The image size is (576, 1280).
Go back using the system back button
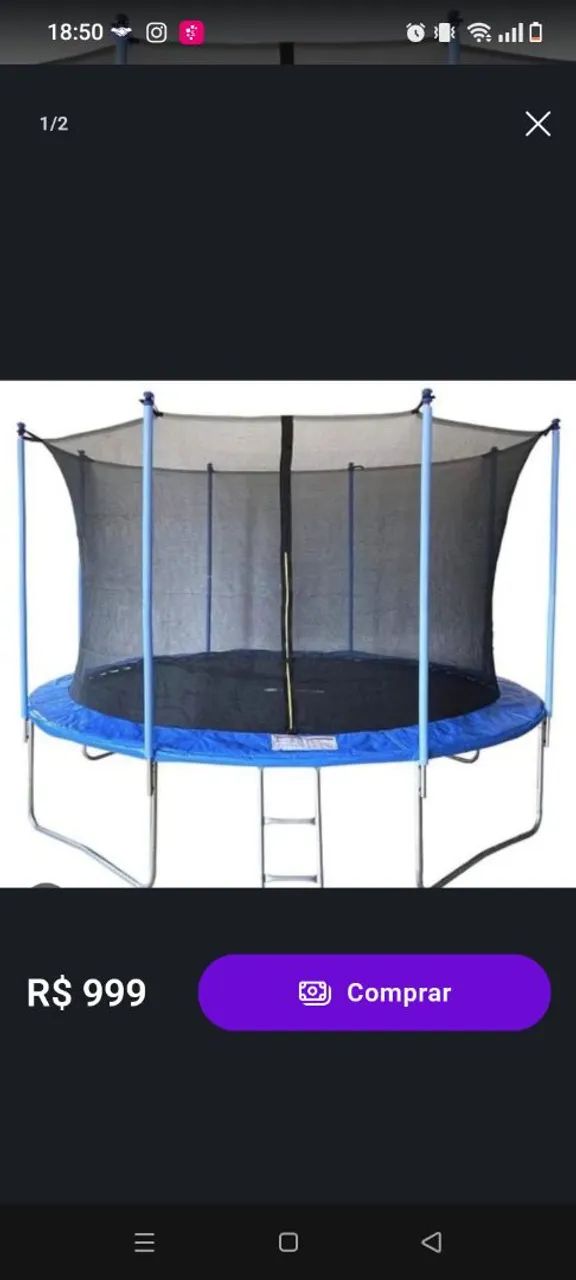[431, 1242]
